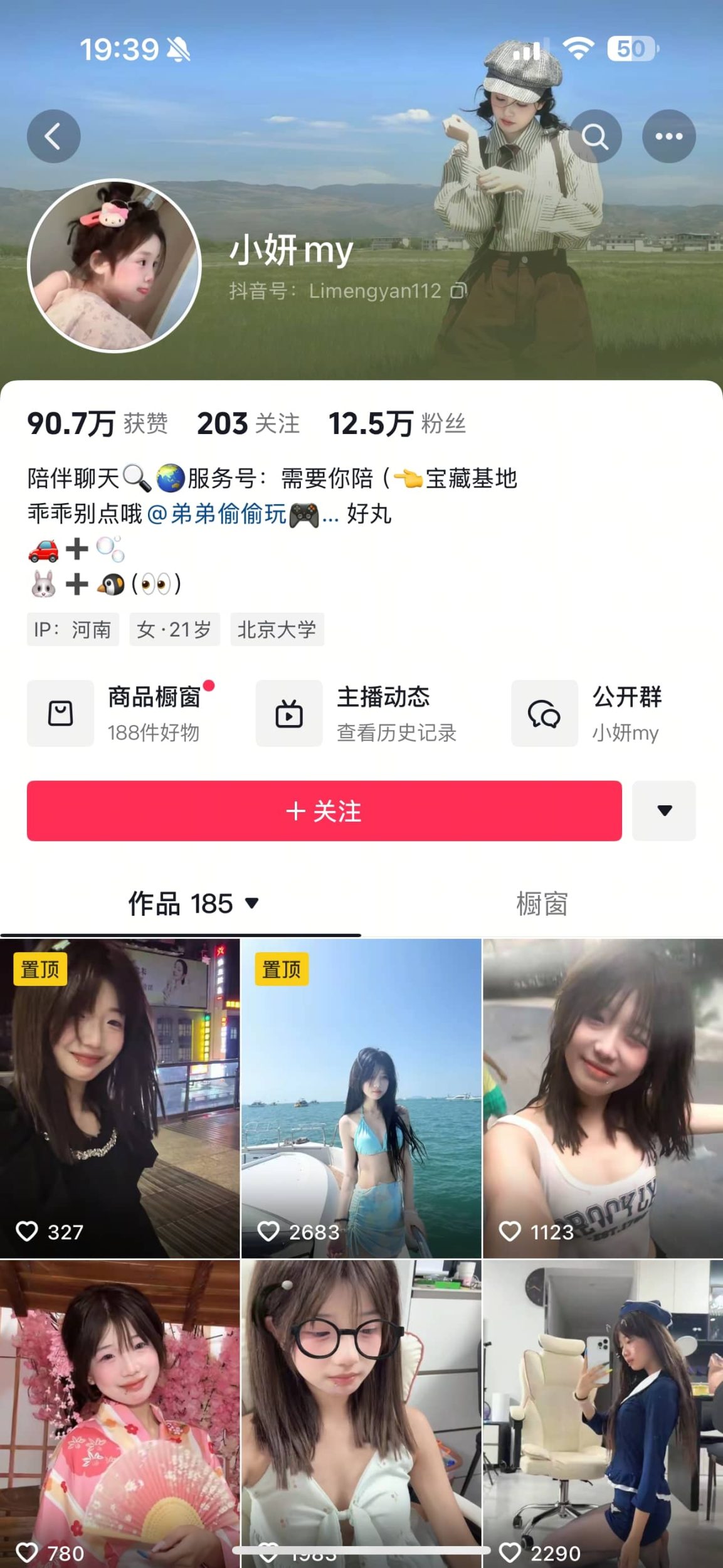This screenshot has width=723, height=1568.
Task: Open the follow options dropdown arrow
Action: pyautogui.click(x=664, y=811)
